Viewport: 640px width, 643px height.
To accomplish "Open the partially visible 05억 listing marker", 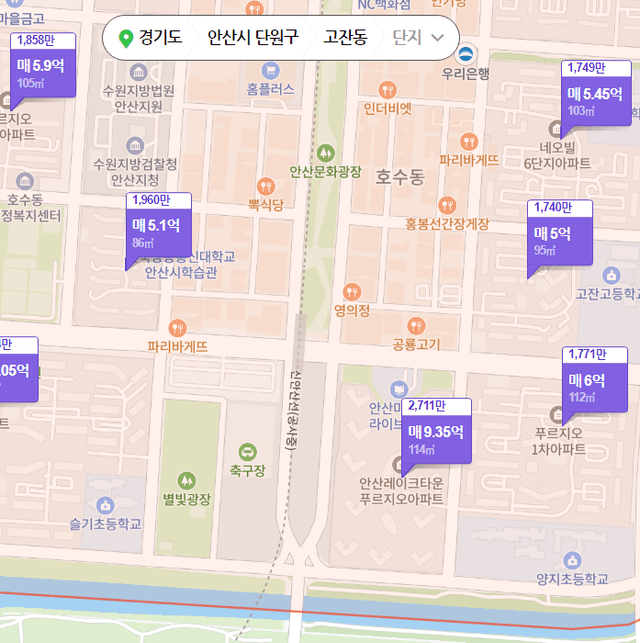I will [17, 377].
